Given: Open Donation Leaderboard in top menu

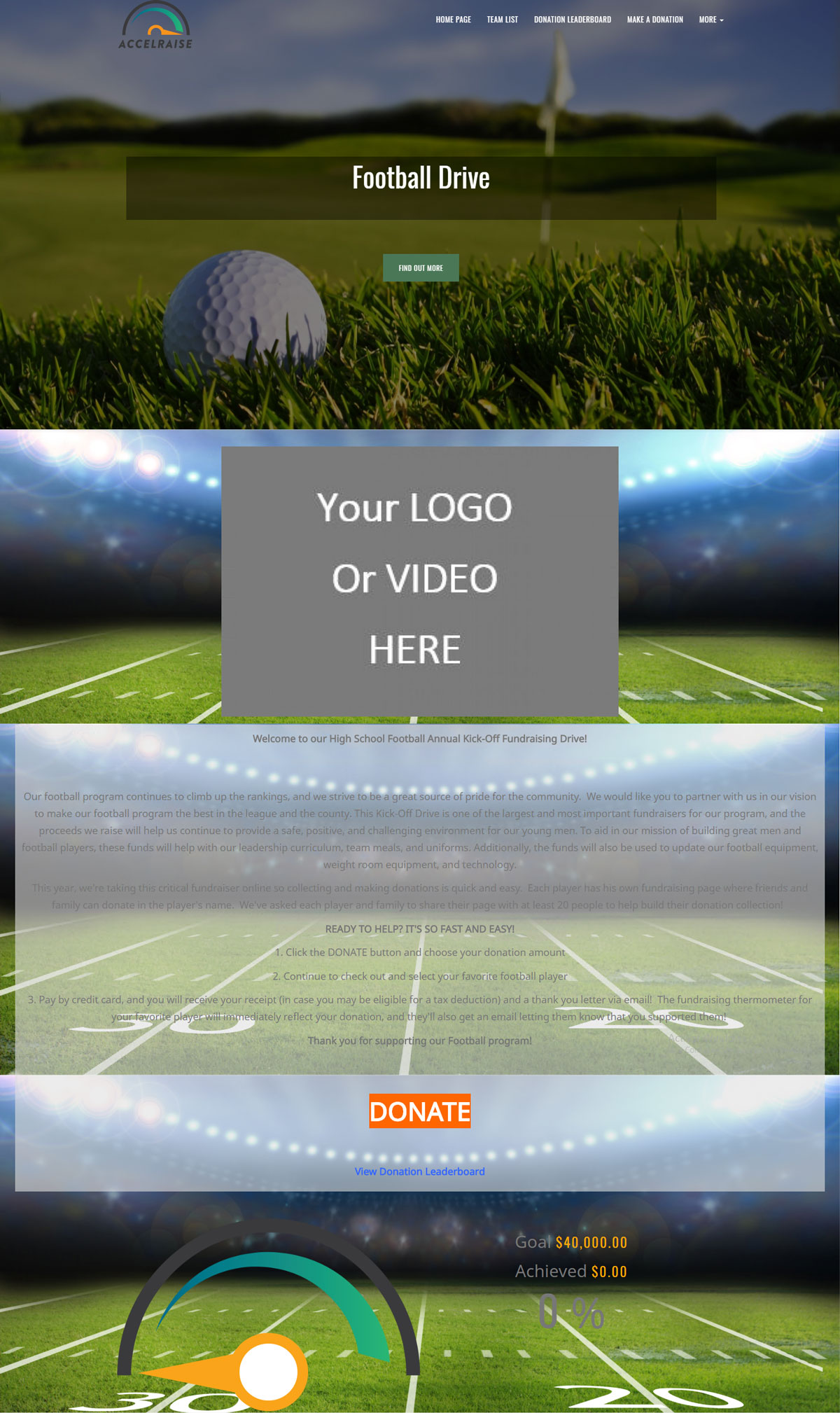Looking at the screenshot, I should coord(572,20).
